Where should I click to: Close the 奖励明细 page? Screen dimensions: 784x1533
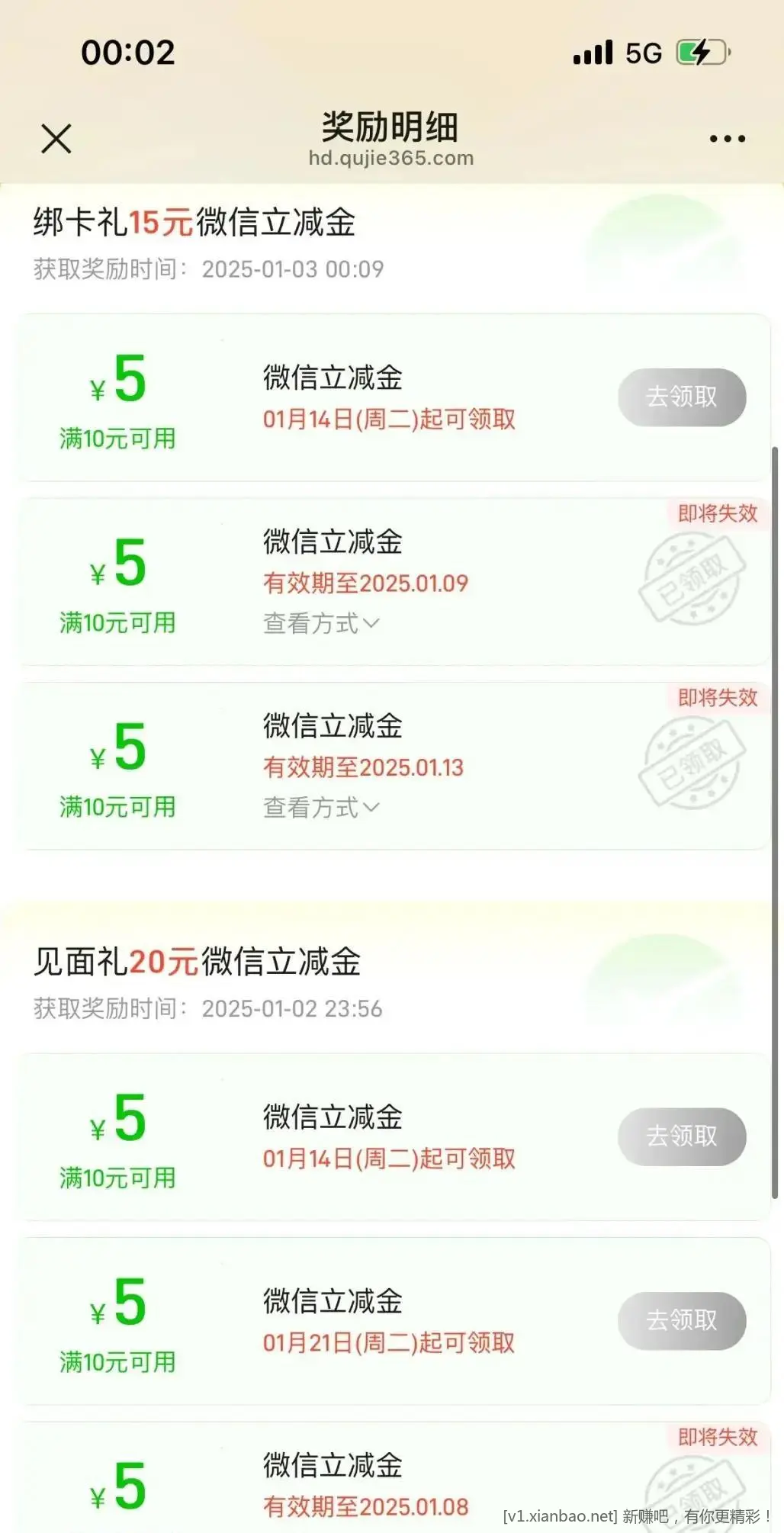click(x=56, y=139)
